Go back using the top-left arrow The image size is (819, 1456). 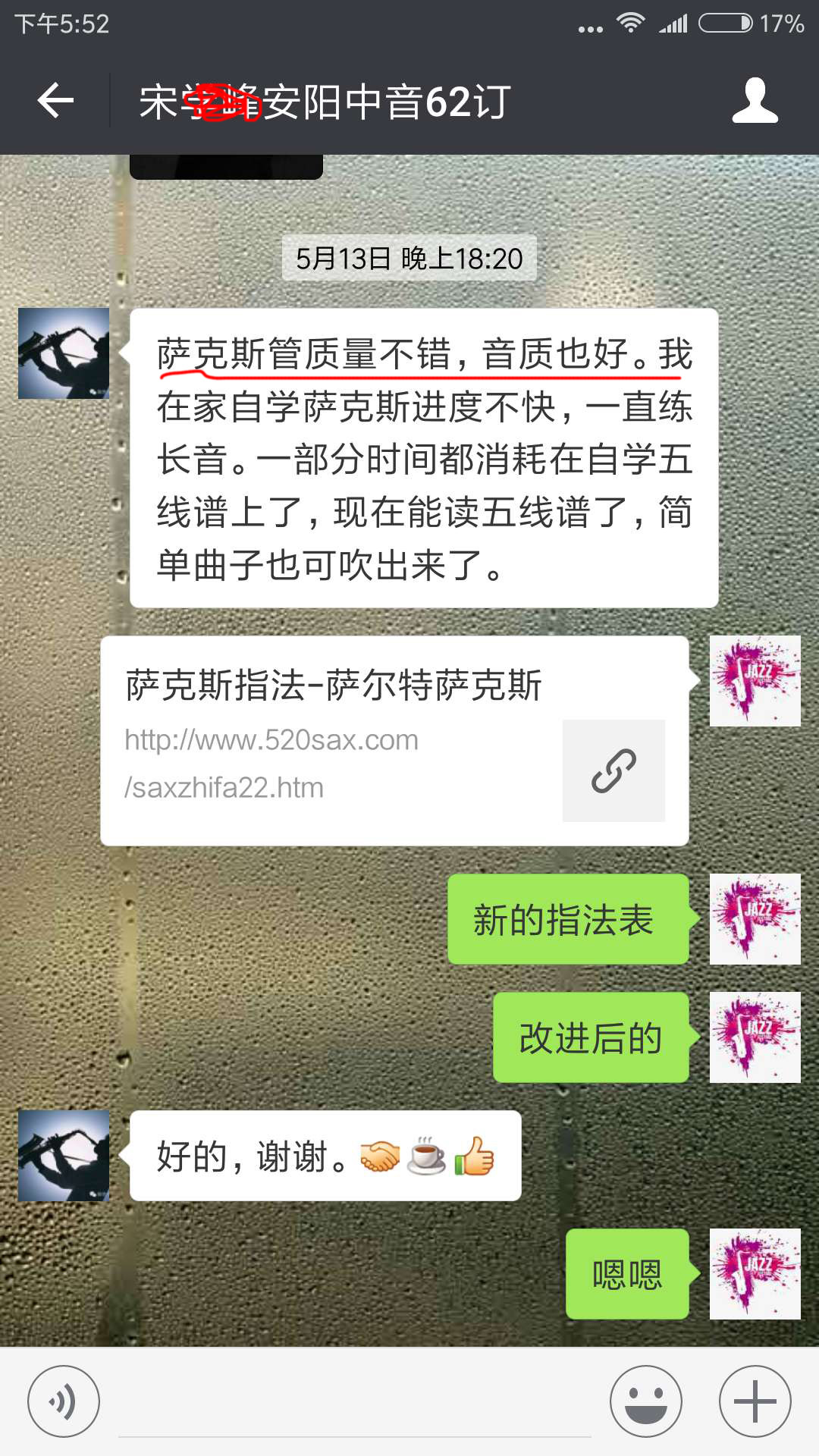coord(55,101)
